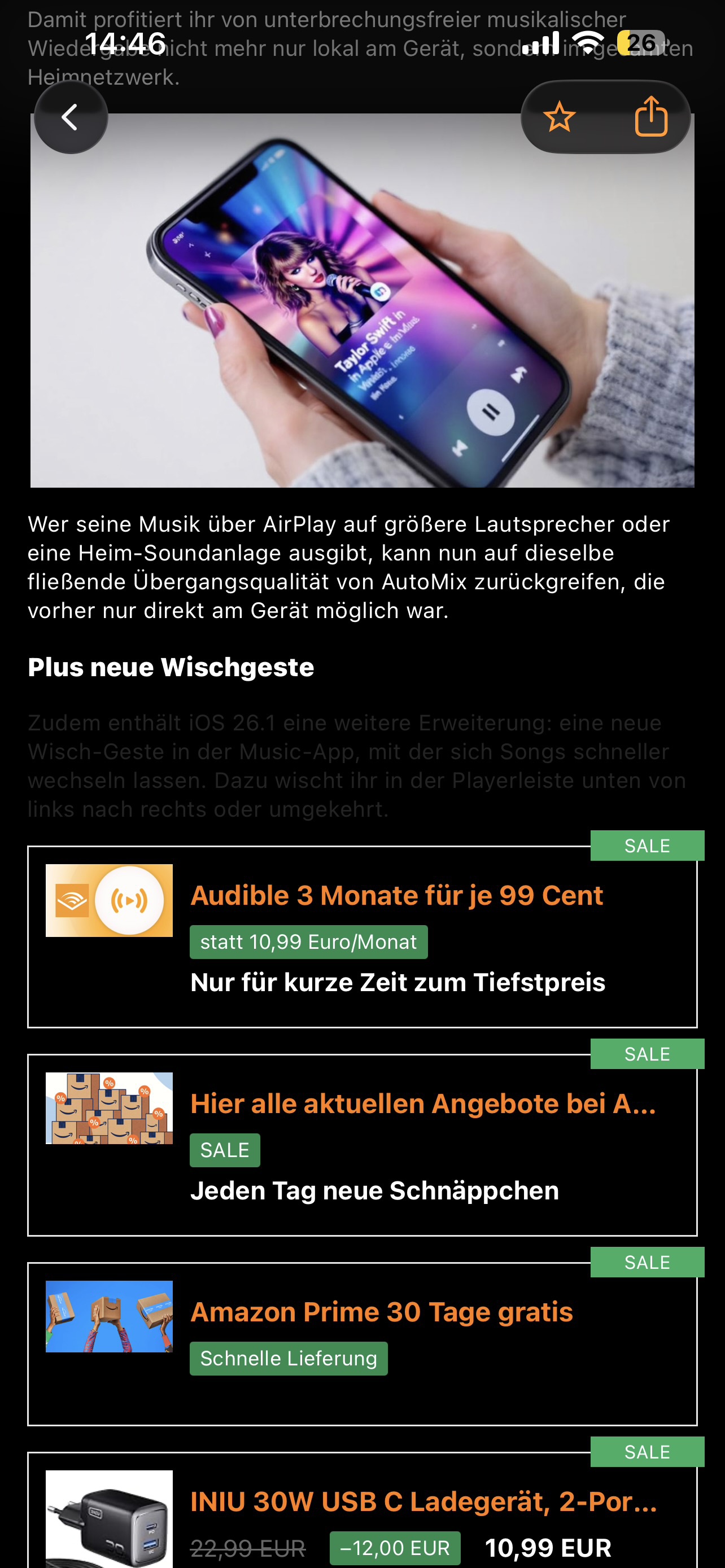The height and width of the screenshot is (1568, 725).
Task: Bookmark this article with the star
Action: (559, 117)
